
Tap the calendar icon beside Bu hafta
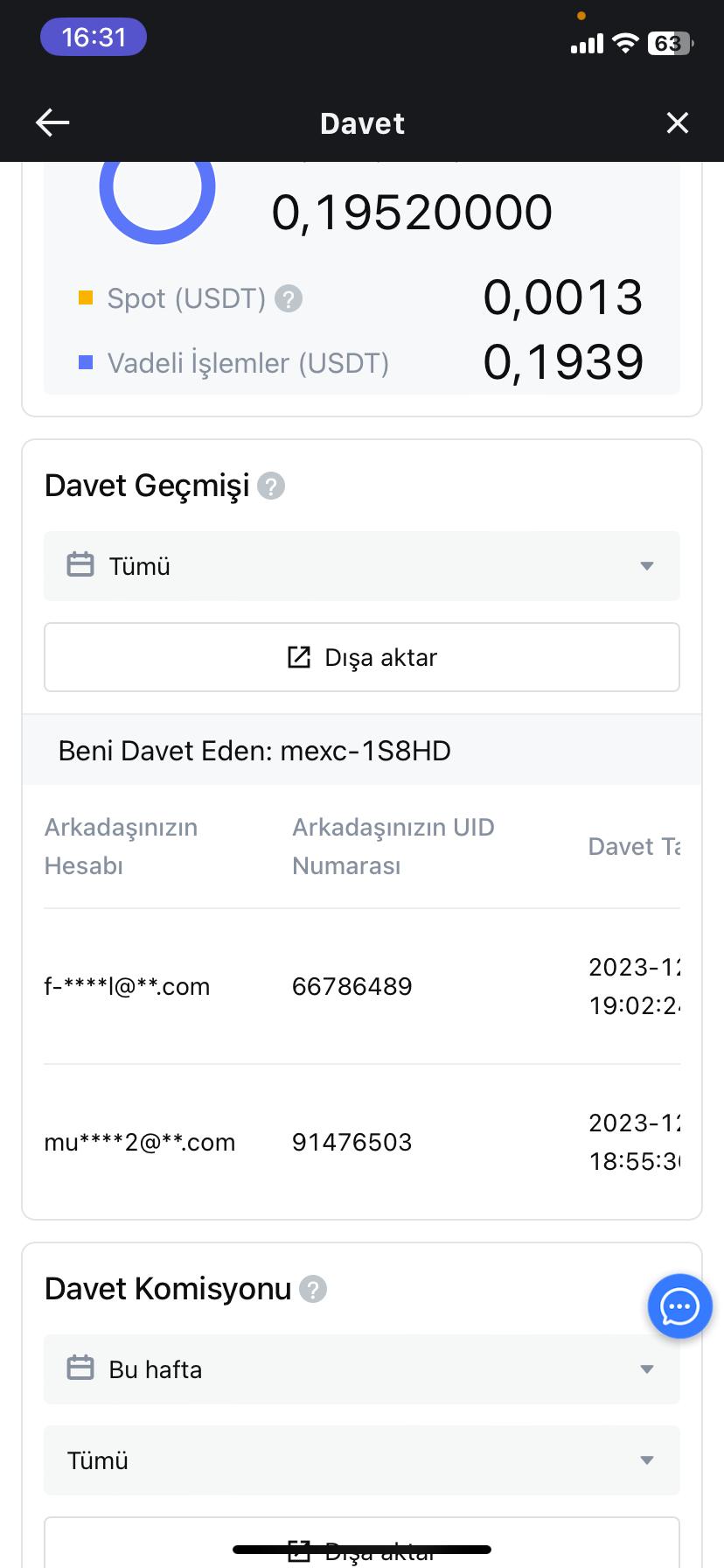80,1368
